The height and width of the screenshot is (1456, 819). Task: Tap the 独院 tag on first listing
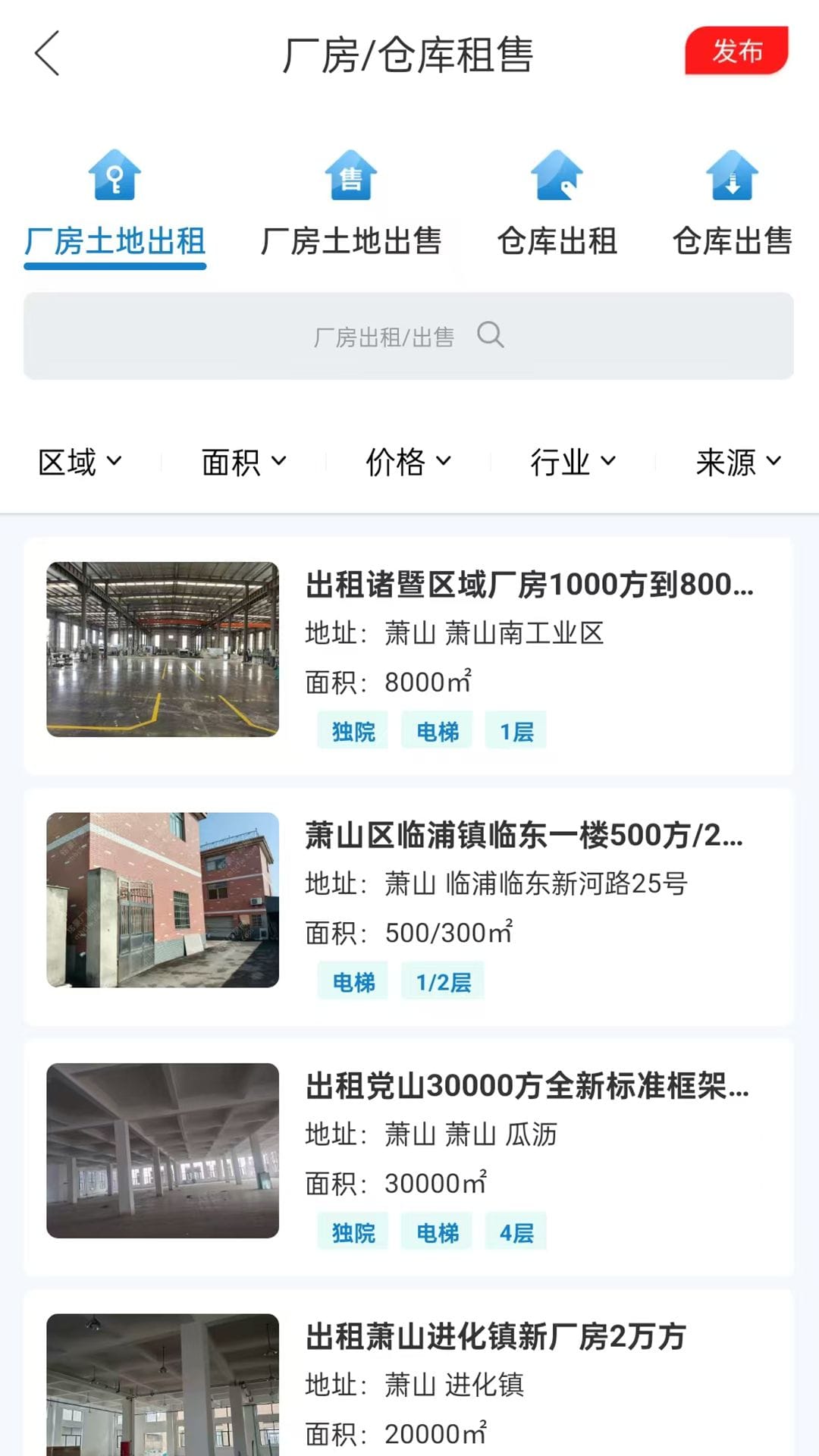(352, 730)
